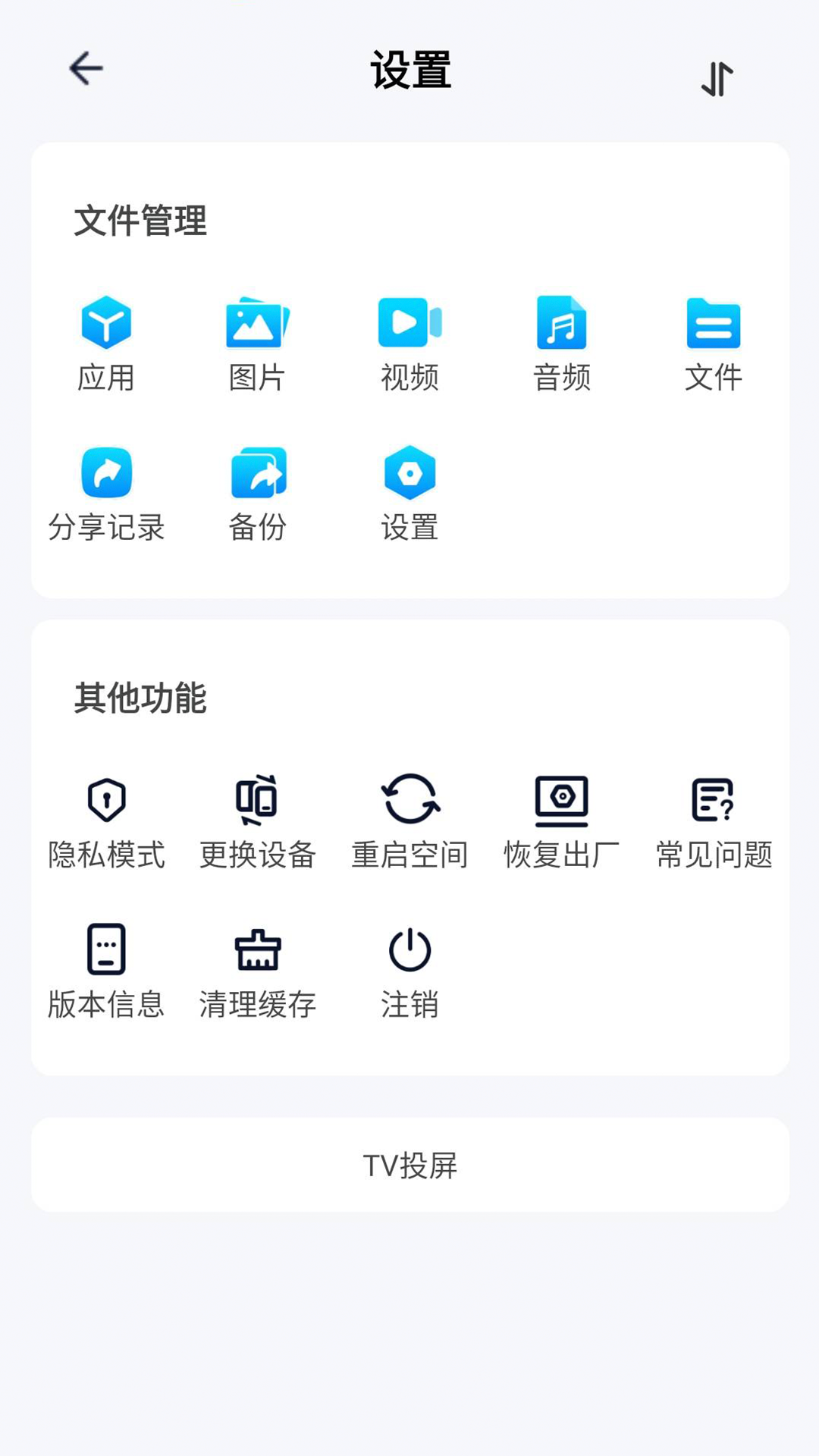Go back with the arrow at top left
Image resolution: width=819 pixels, height=1456 pixels.
pos(86,68)
